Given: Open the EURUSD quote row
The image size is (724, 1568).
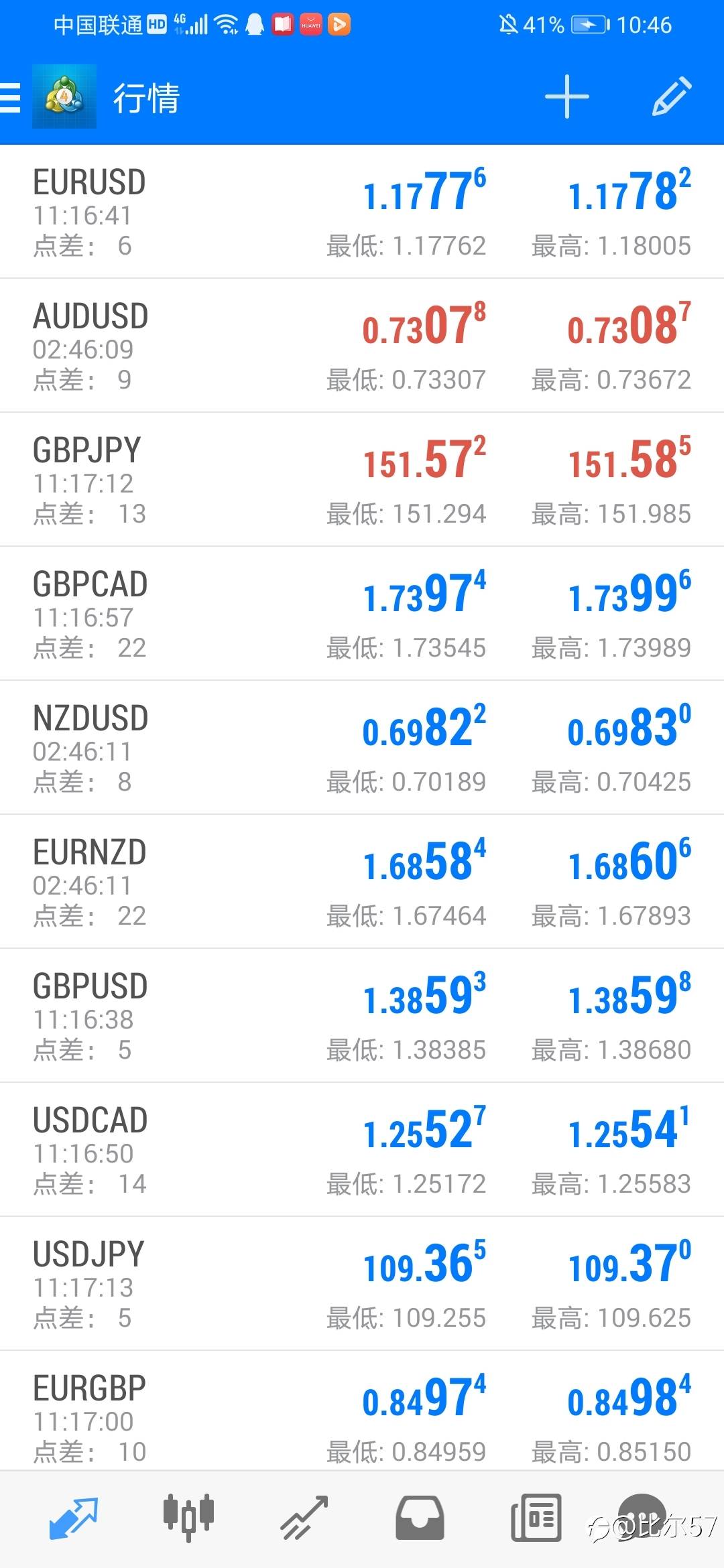Looking at the screenshot, I should click(x=362, y=212).
